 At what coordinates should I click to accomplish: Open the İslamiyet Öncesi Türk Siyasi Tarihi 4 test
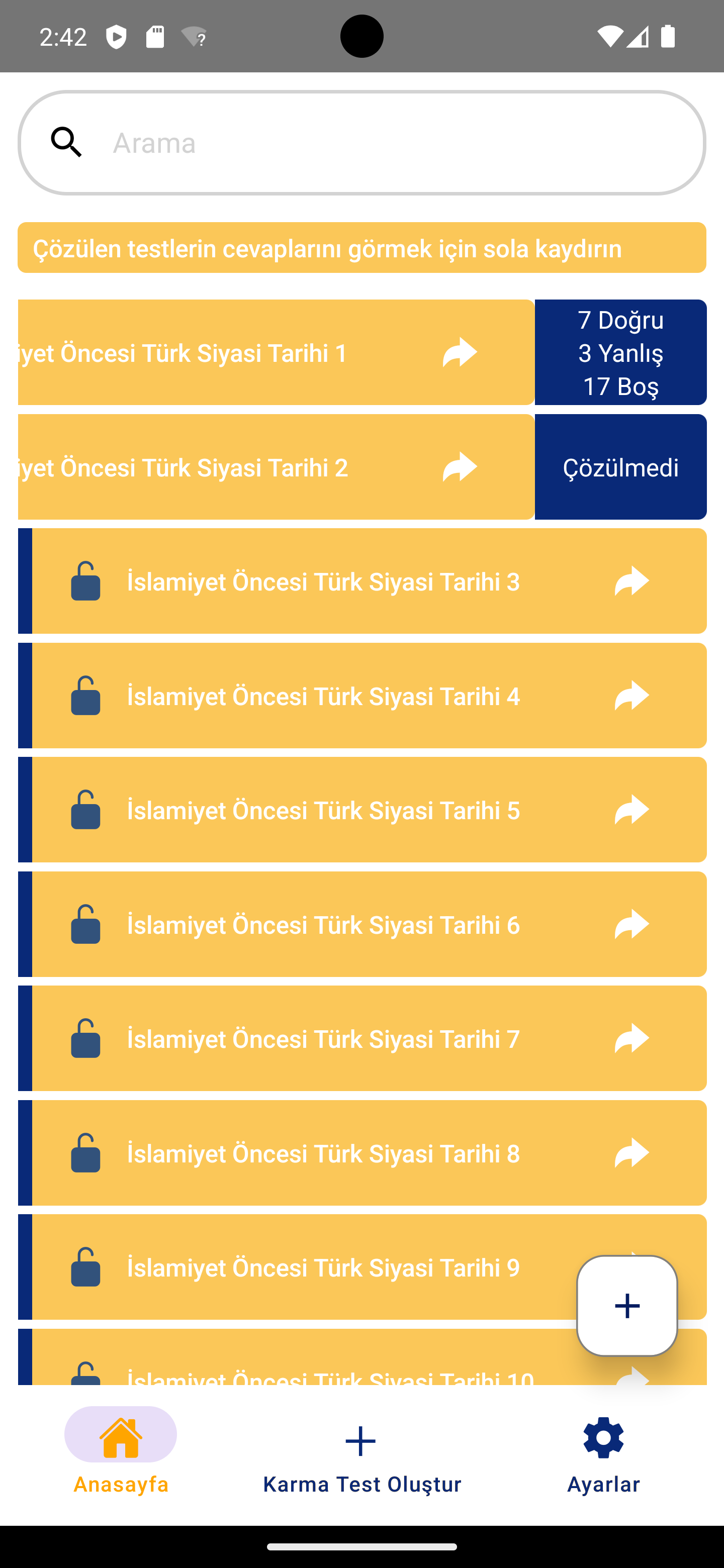323,697
